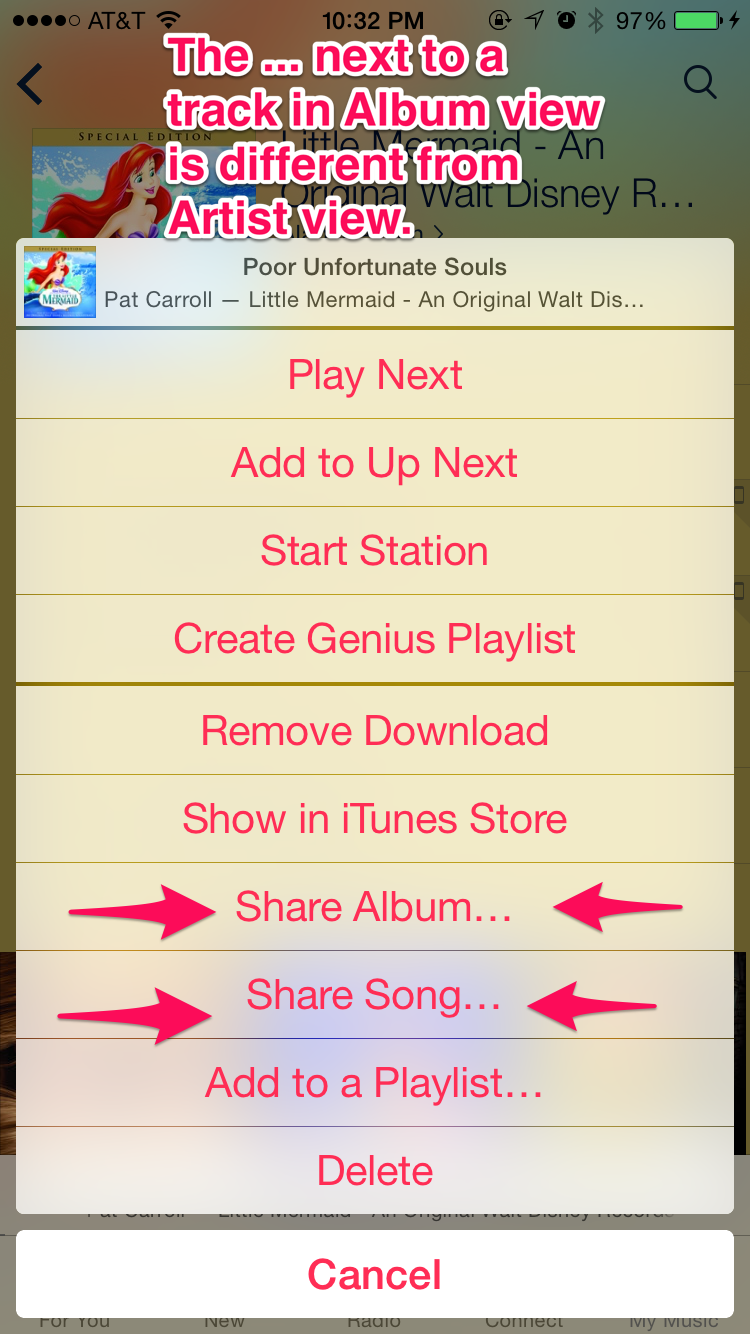Start Station from this song
The image size is (750, 1334).
click(x=375, y=551)
